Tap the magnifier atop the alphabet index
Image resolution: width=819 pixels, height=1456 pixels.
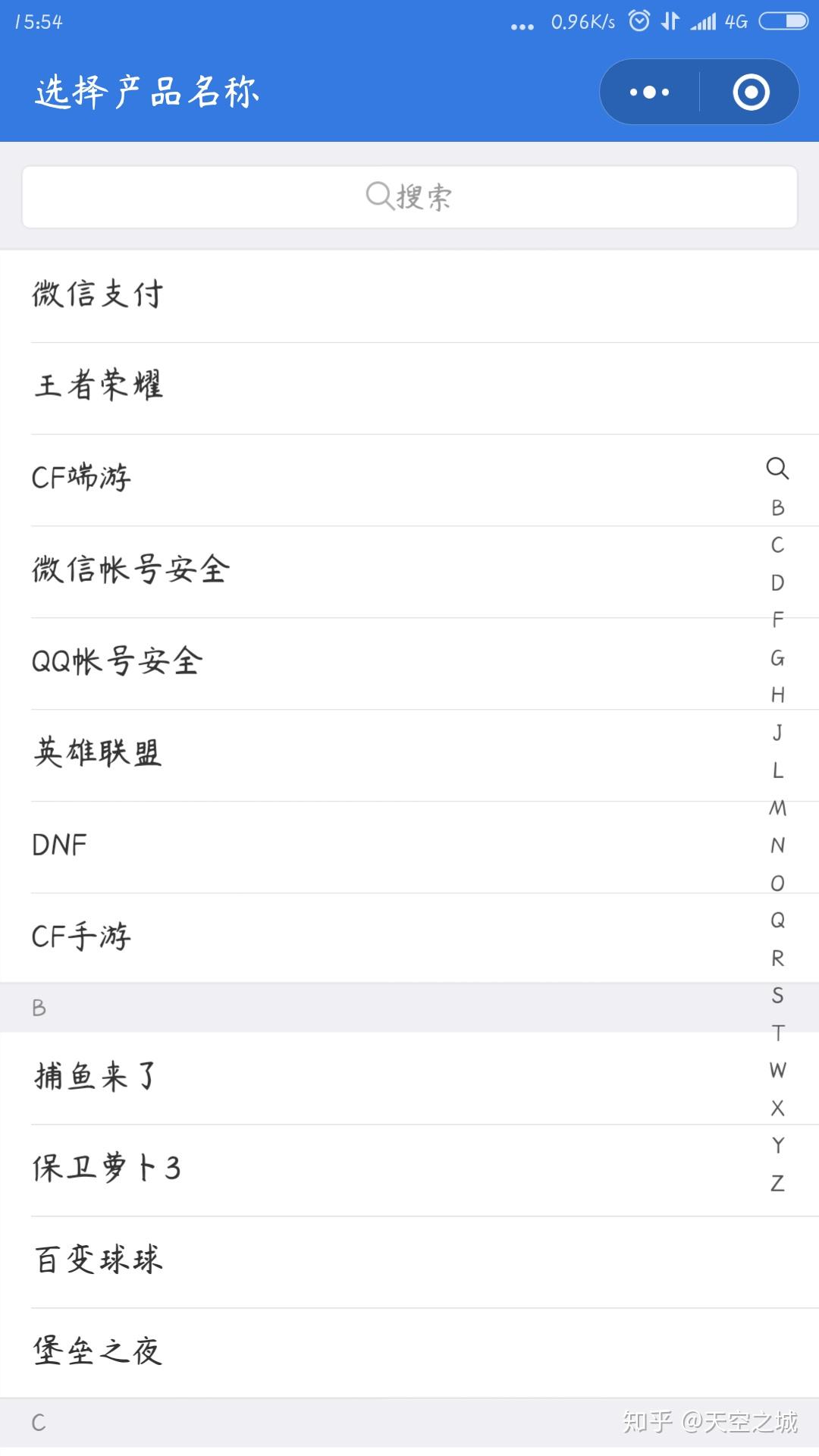[777, 468]
